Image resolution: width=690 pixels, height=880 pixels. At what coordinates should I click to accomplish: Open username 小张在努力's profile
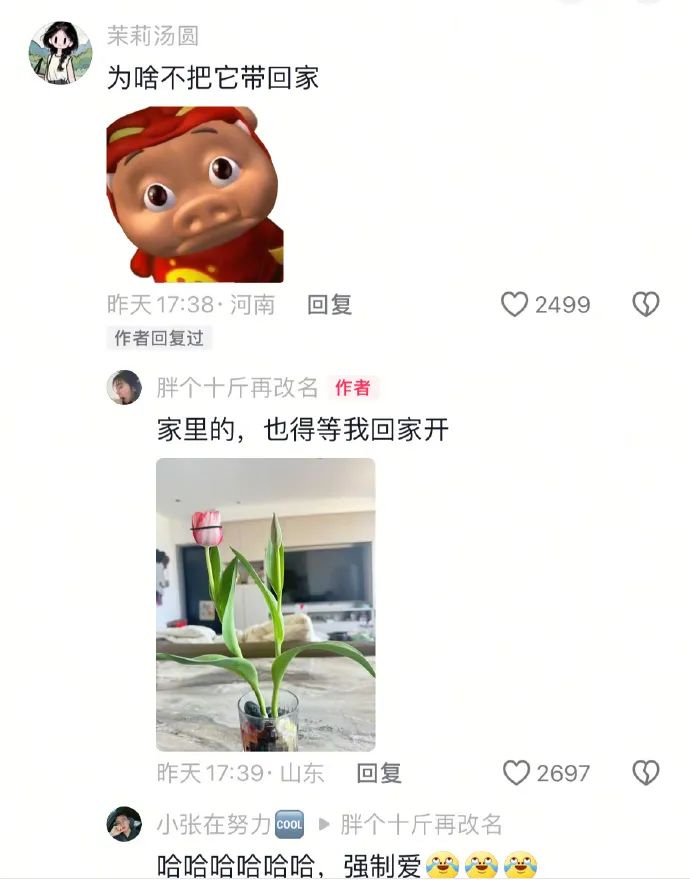point(213,825)
